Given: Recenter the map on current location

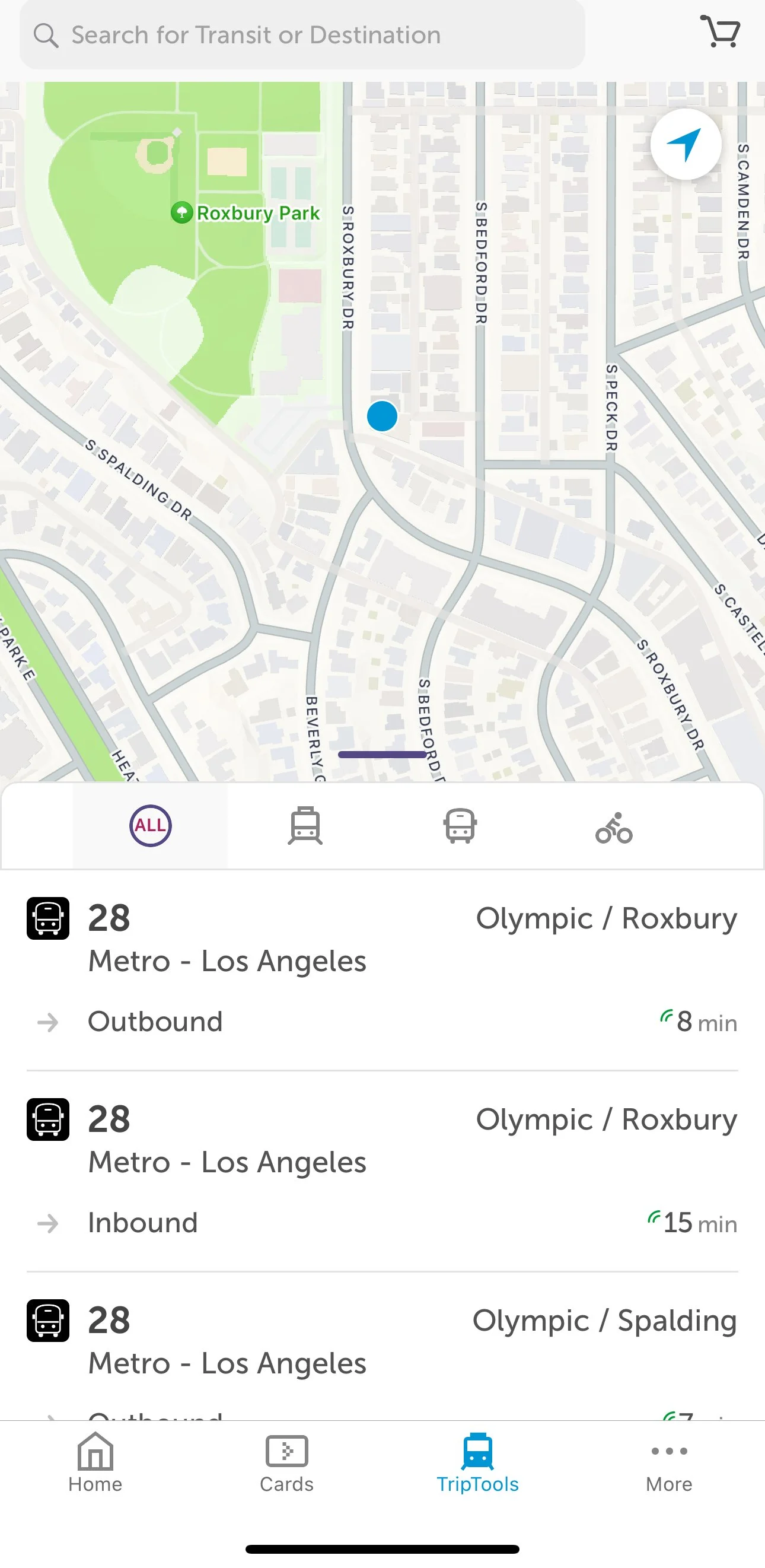Looking at the screenshot, I should coord(686,145).
